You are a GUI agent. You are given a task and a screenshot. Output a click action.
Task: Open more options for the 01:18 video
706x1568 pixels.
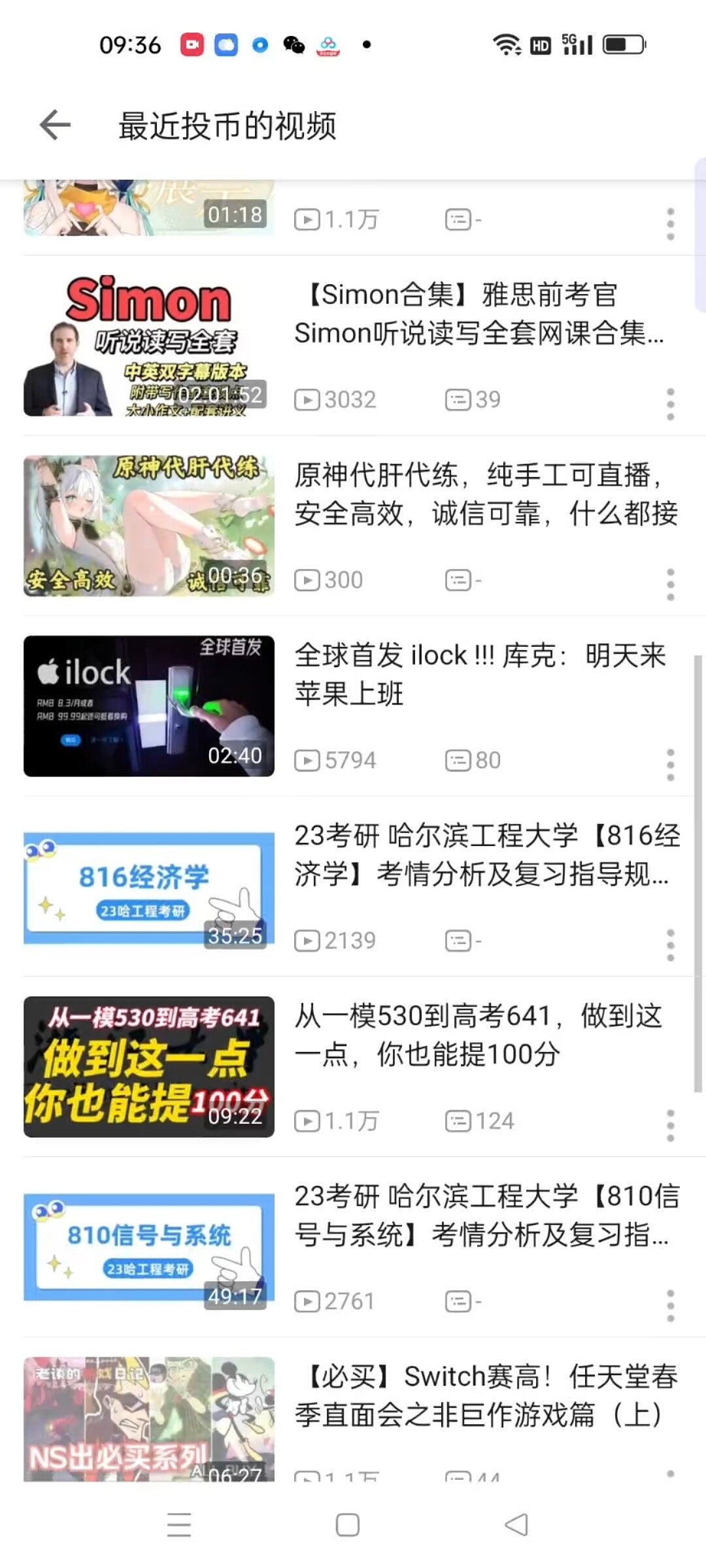click(x=670, y=224)
